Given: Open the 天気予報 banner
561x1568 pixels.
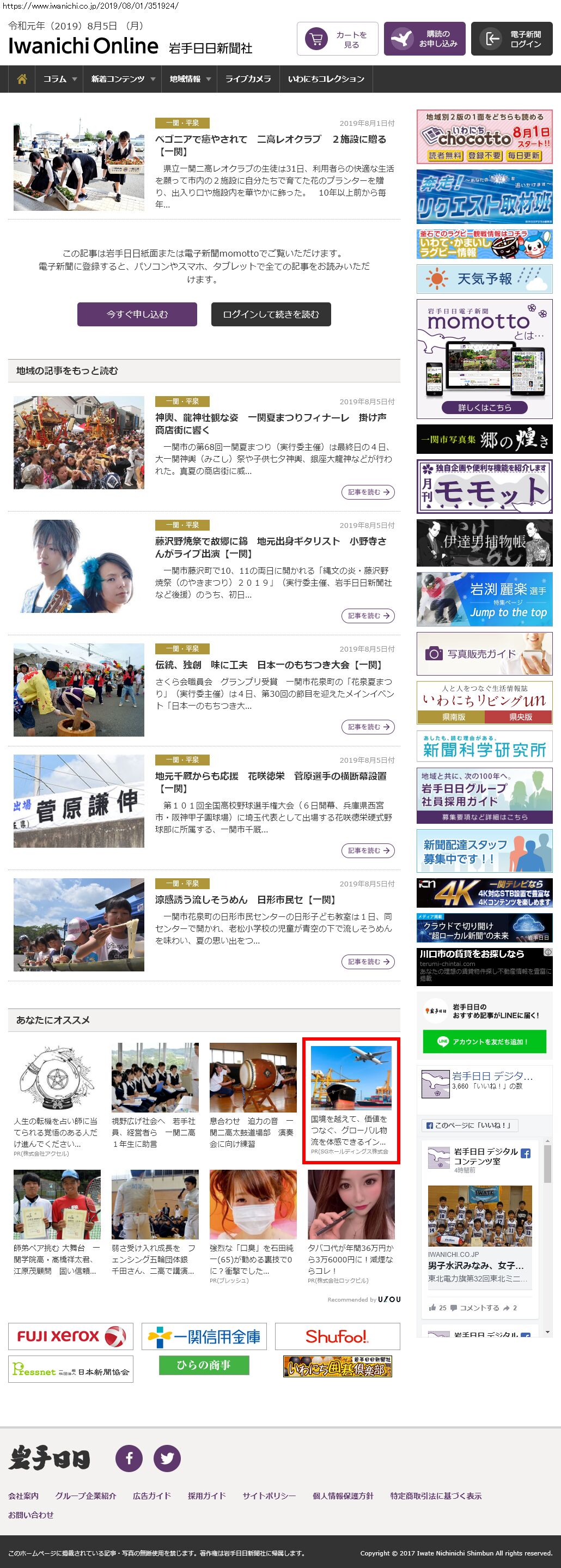Looking at the screenshot, I should 484,279.
